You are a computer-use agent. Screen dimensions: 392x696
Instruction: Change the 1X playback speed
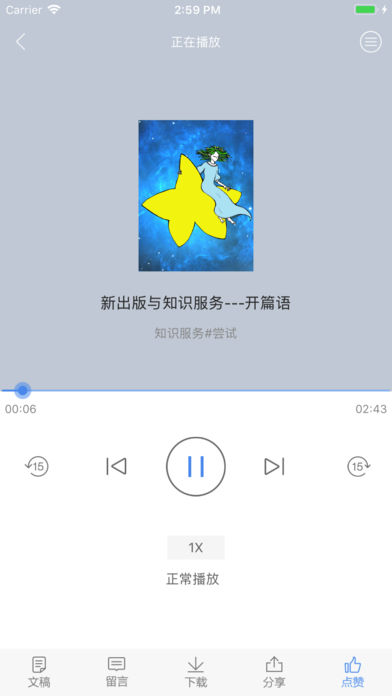tap(196, 548)
